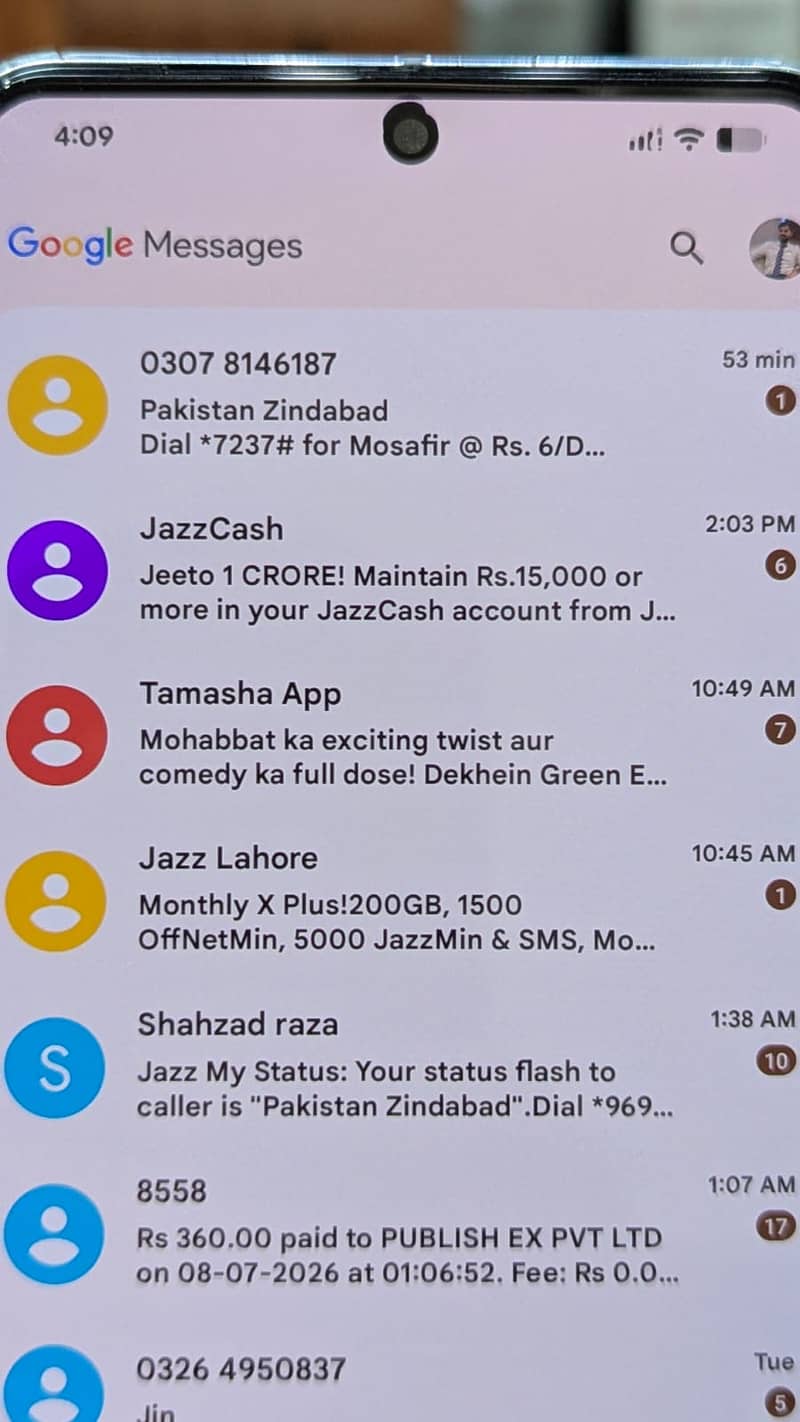
Task: Open the JazzCash message thread
Action: 400,569
